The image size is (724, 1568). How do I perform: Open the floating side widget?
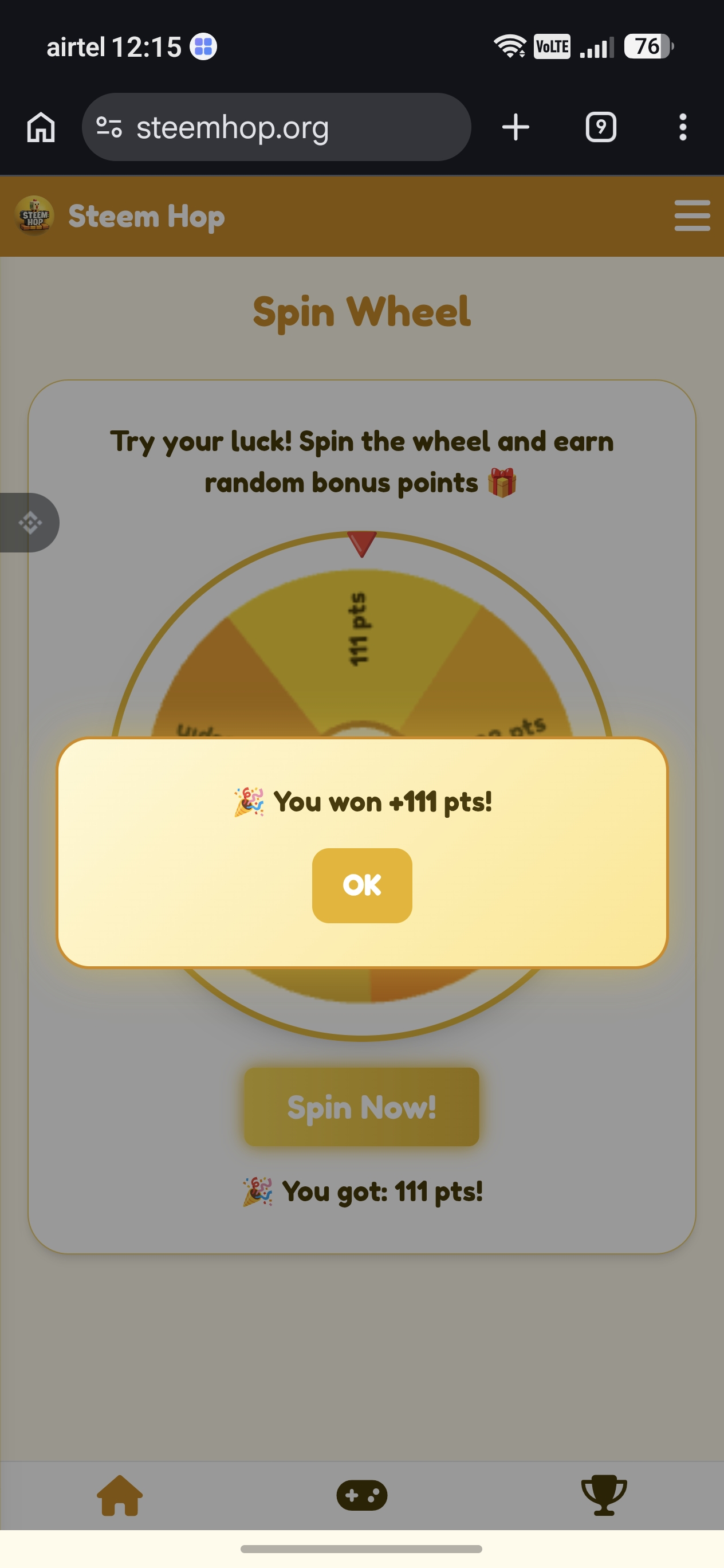29,522
